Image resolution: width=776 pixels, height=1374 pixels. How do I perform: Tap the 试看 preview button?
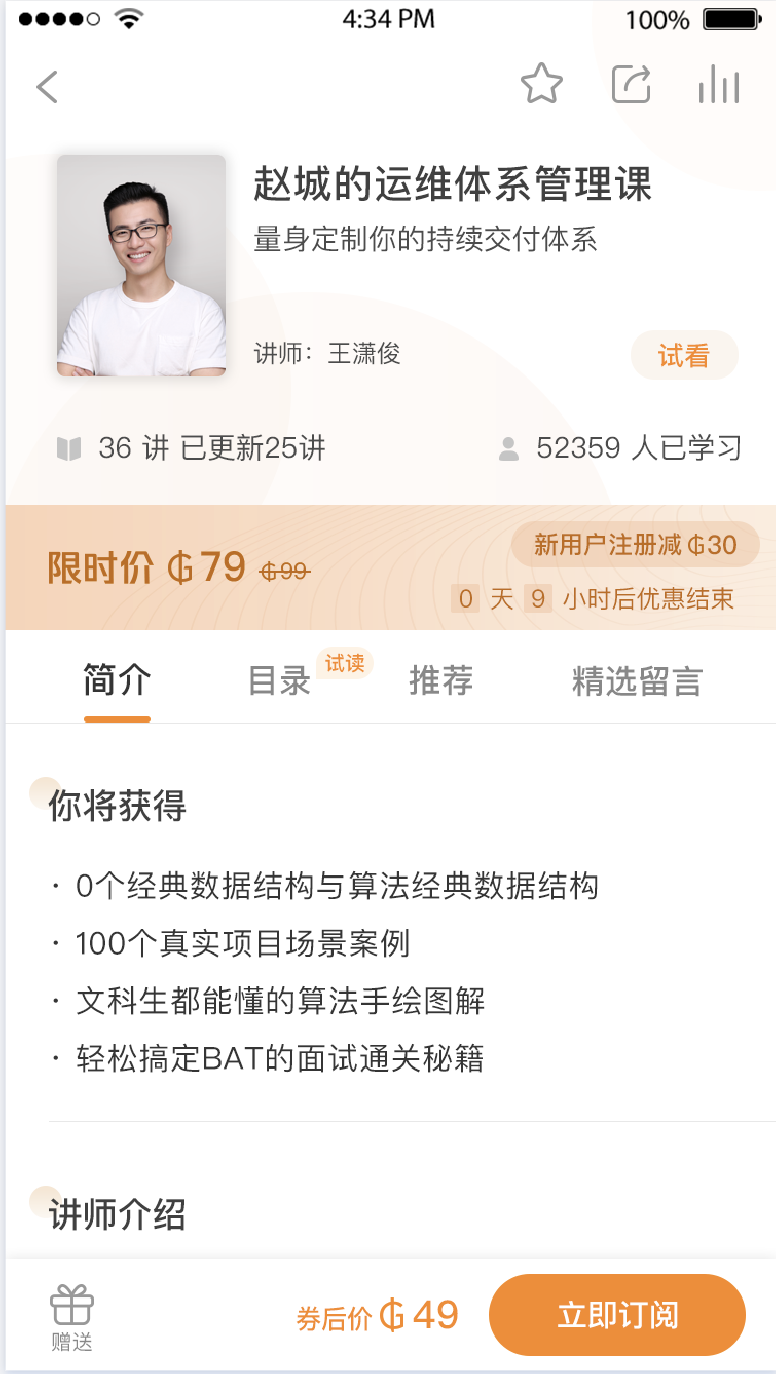click(x=684, y=355)
